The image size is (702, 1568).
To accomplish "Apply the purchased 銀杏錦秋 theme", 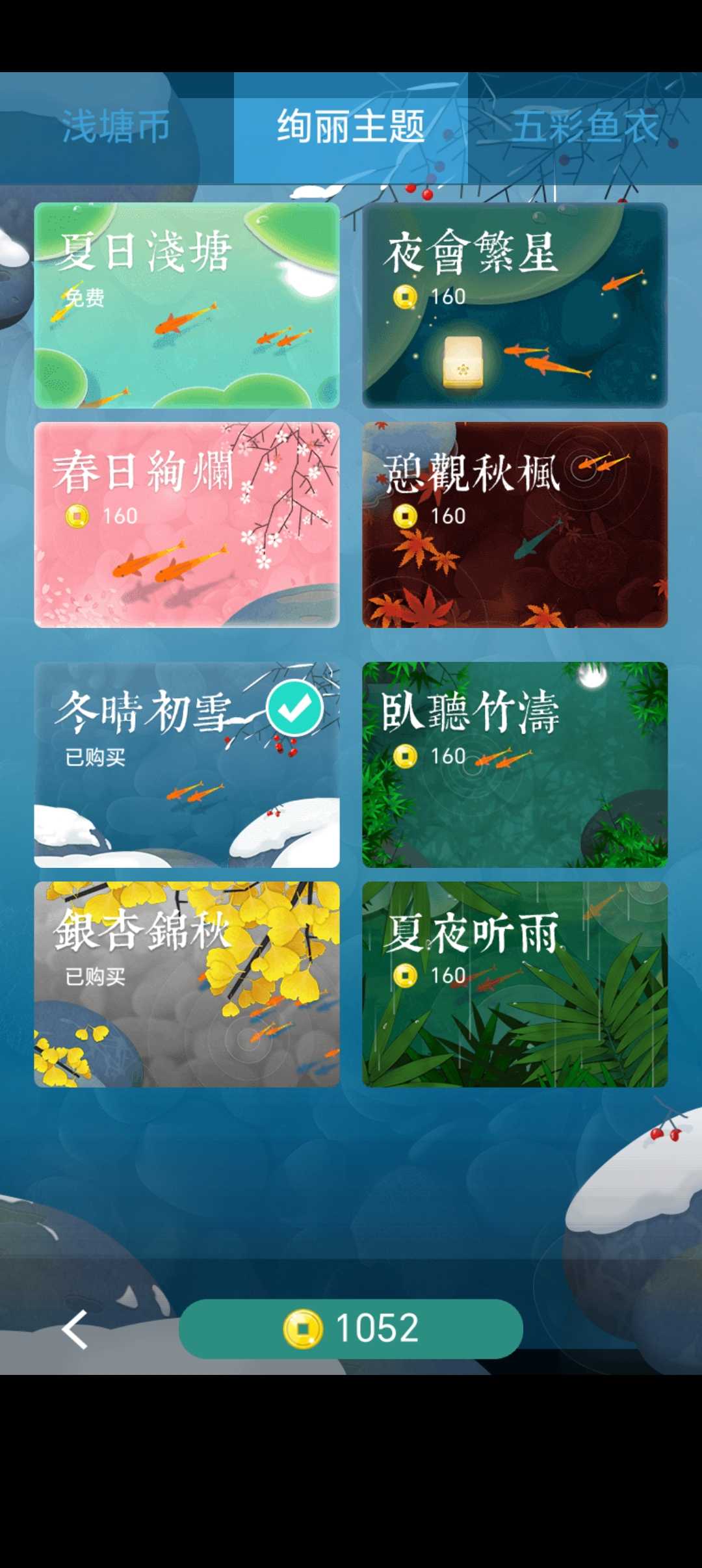I will point(187,984).
